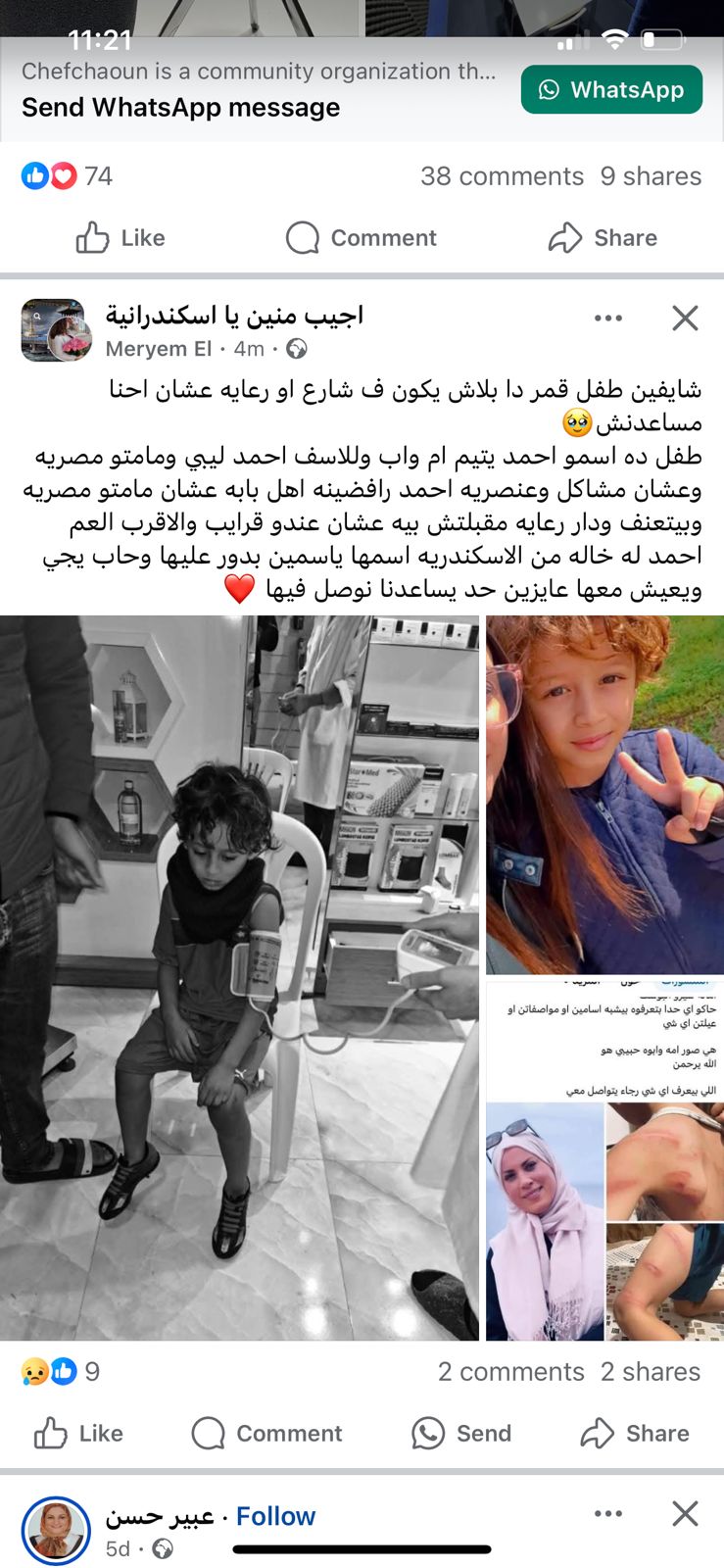Open the اجيب منين يا اسكندرانية group

[234, 316]
